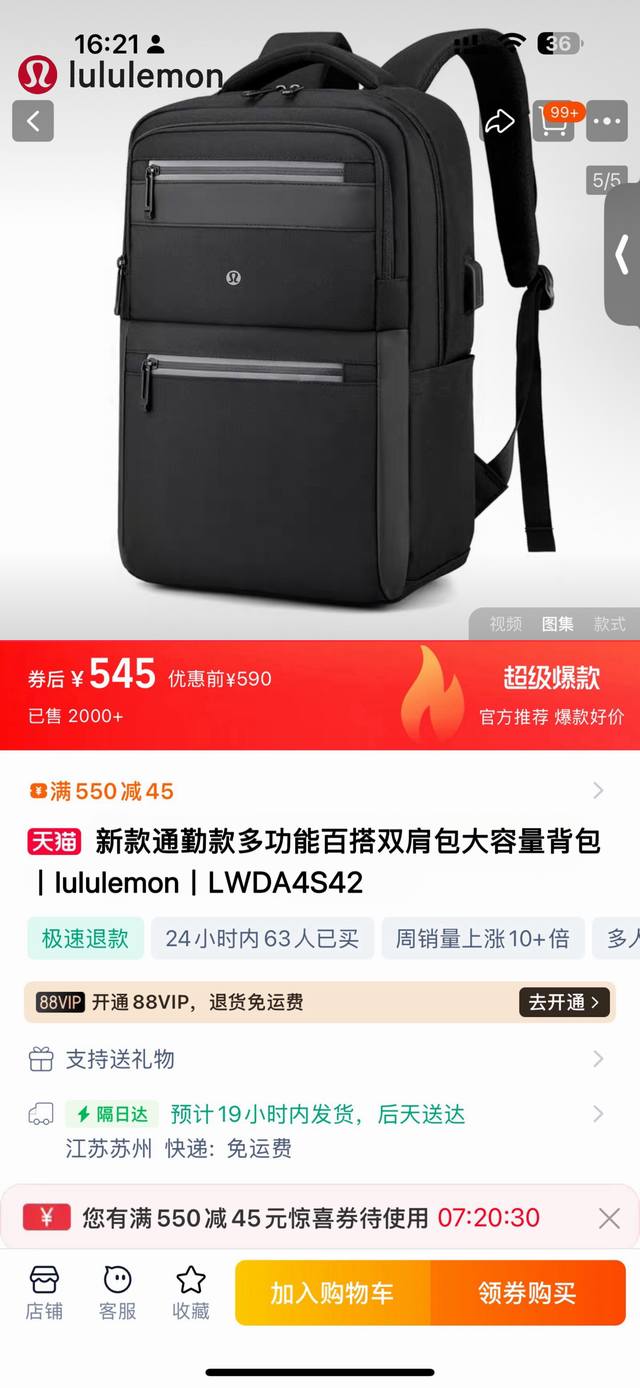Tap the 24小时内63人已买 chip
The height and width of the screenshot is (1388, 640).
(262, 938)
